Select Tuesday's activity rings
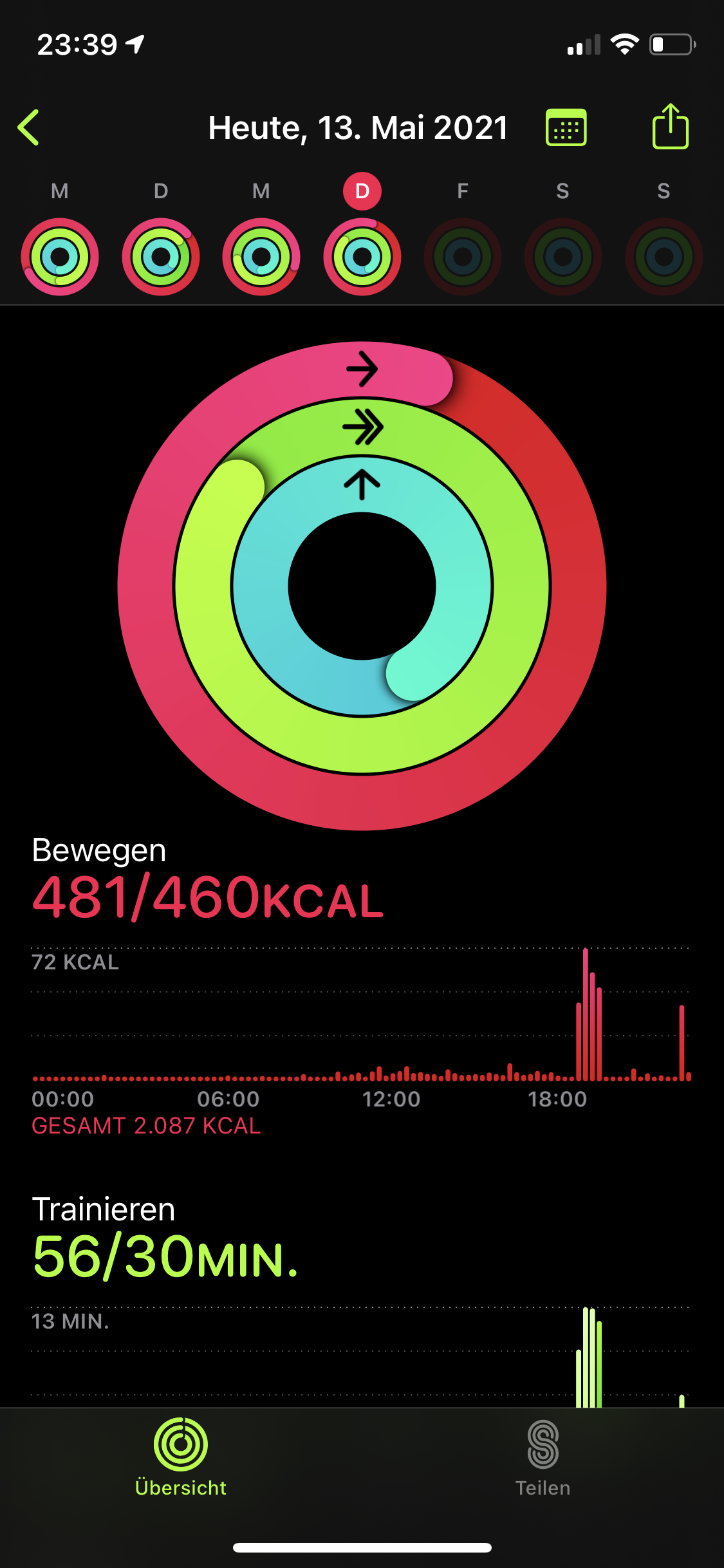 161,257
